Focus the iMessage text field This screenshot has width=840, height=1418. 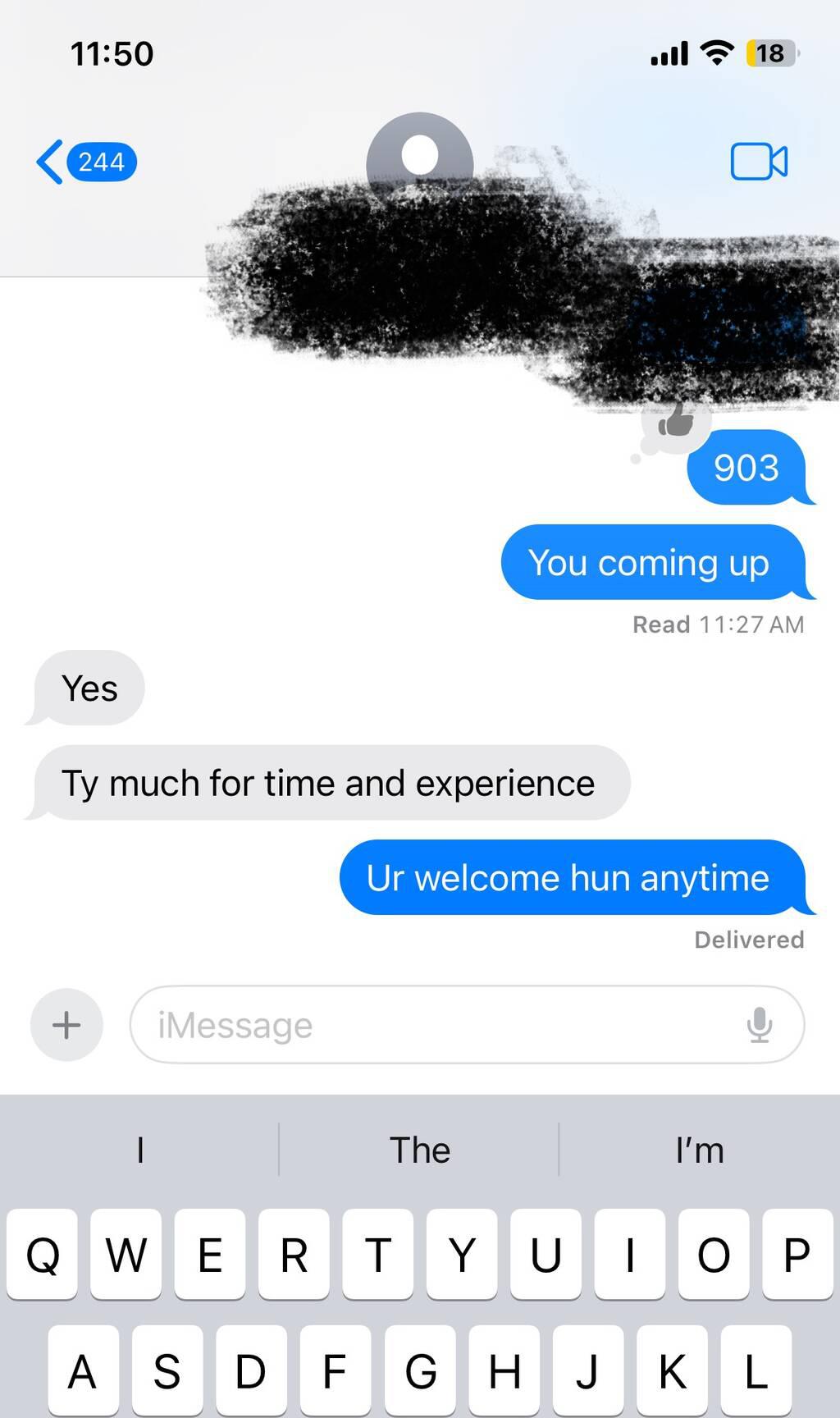tap(443, 1025)
